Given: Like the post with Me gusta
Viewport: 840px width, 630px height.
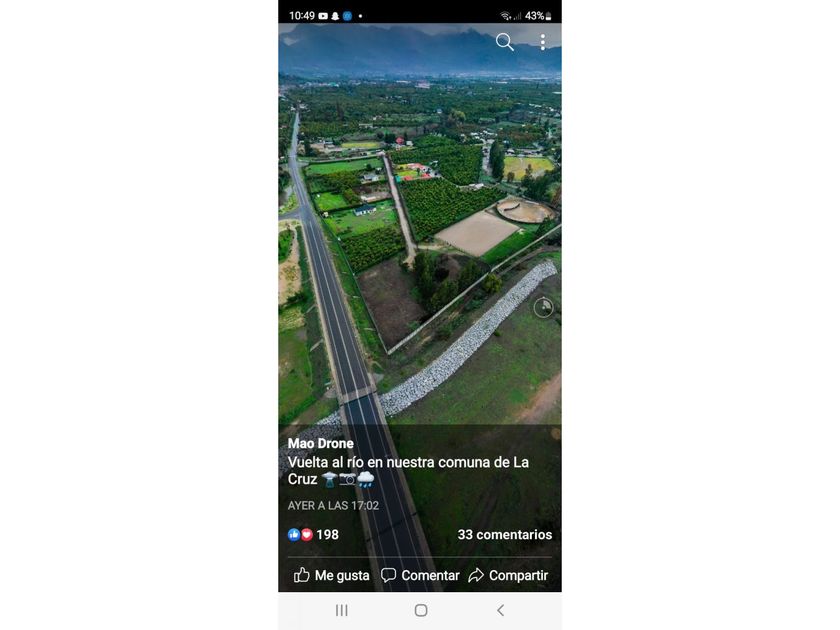Looking at the screenshot, I should [x=331, y=575].
